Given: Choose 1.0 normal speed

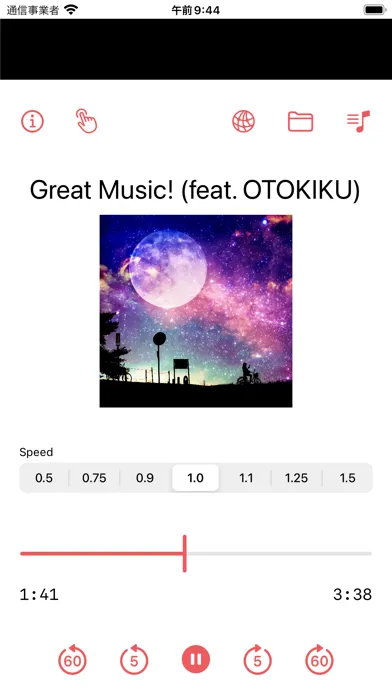Looking at the screenshot, I should pyautogui.click(x=195, y=478).
